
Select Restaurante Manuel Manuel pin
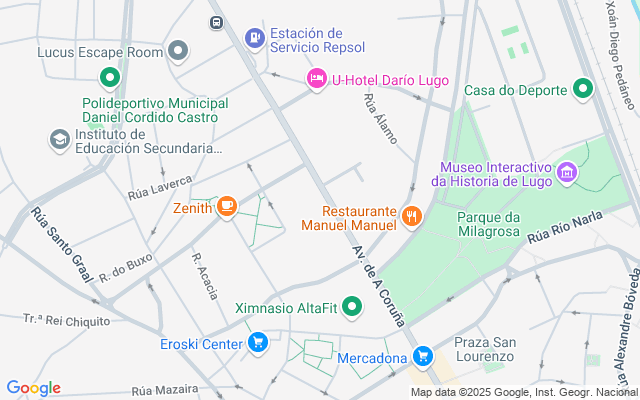tap(410, 215)
